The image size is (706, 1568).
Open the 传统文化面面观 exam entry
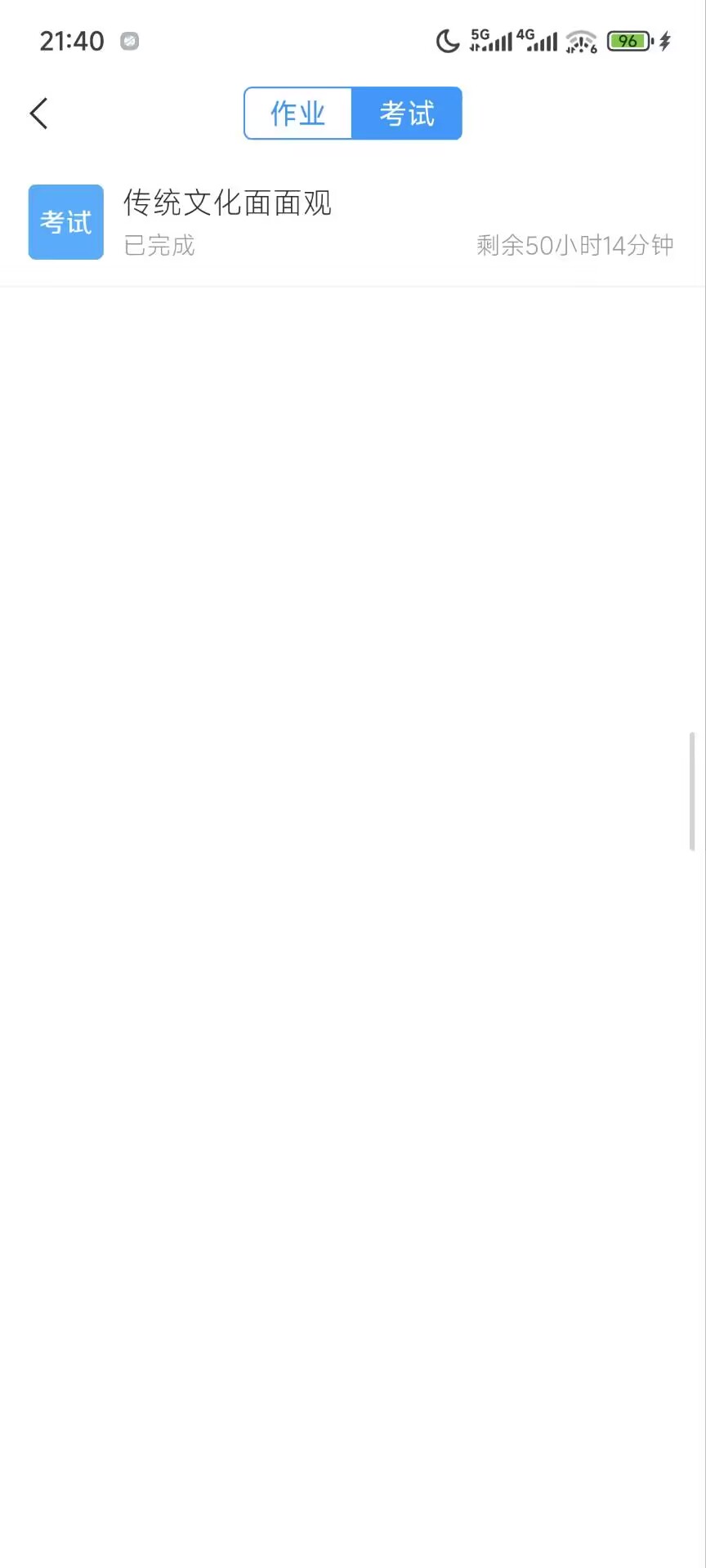pyautogui.click(x=351, y=222)
